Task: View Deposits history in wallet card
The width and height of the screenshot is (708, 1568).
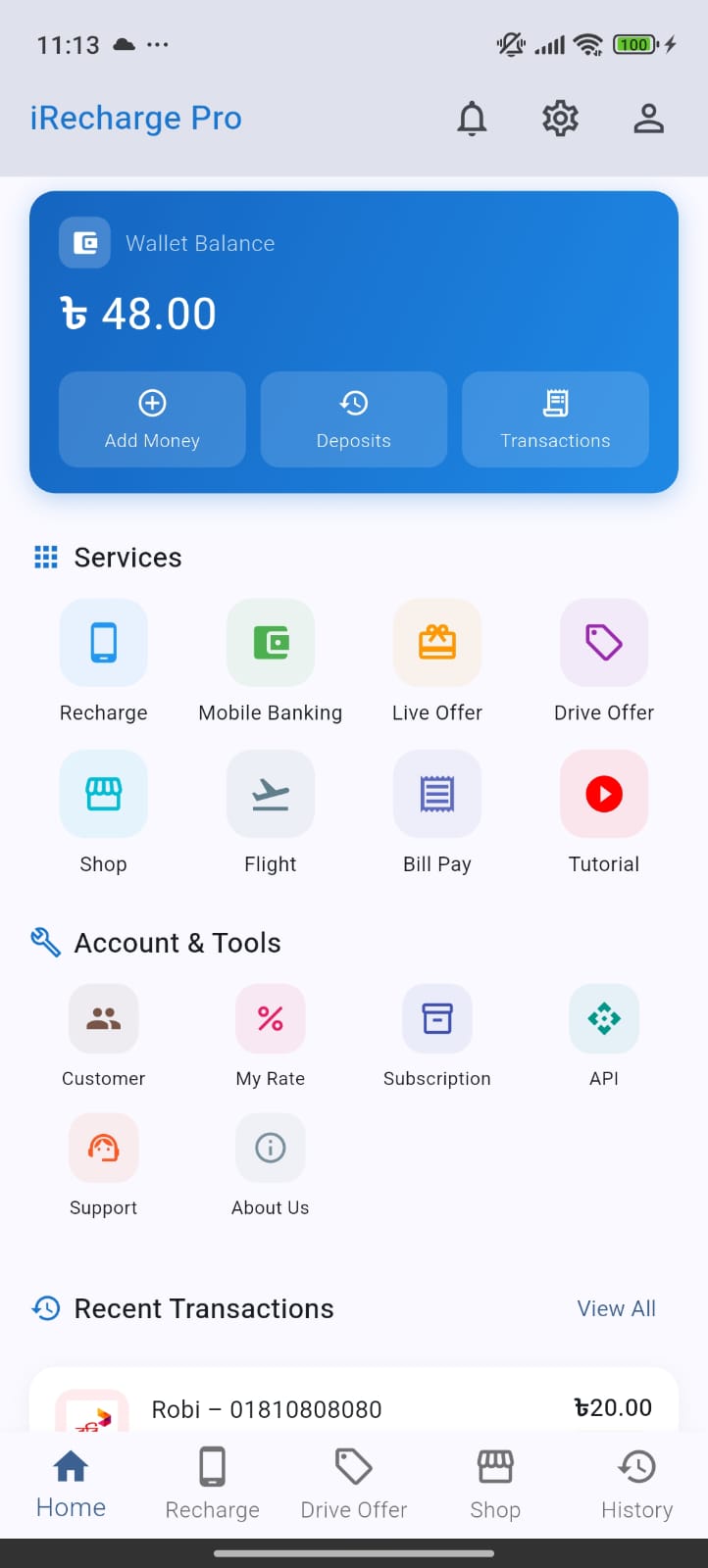Action: click(354, 419)
